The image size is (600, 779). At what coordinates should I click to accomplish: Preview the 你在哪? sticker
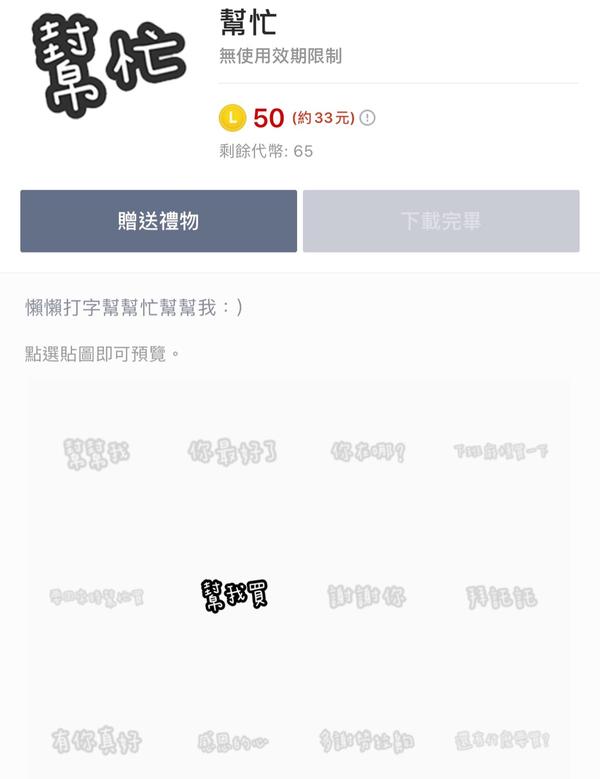[367, 453]
